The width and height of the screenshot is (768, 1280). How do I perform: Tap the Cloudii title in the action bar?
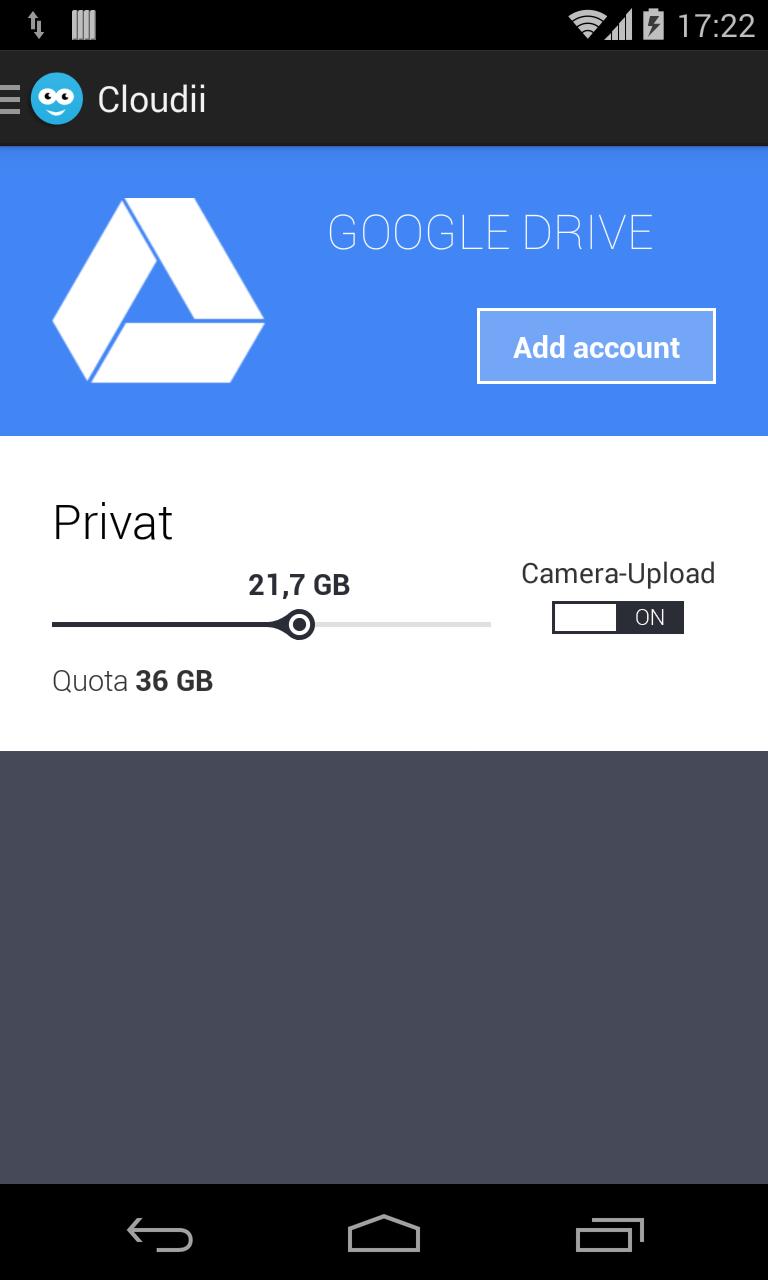152,98
